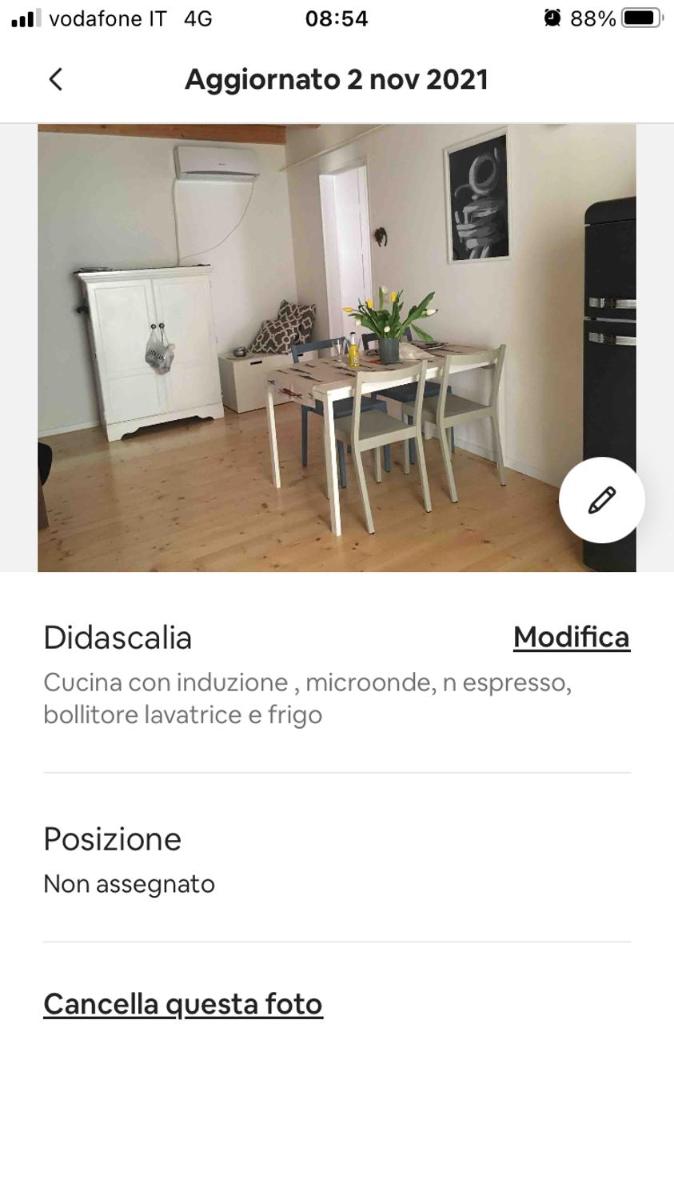Tap Cancella questa foto link
Viewport: 674px width, 1200px height.
point(183,1004)
